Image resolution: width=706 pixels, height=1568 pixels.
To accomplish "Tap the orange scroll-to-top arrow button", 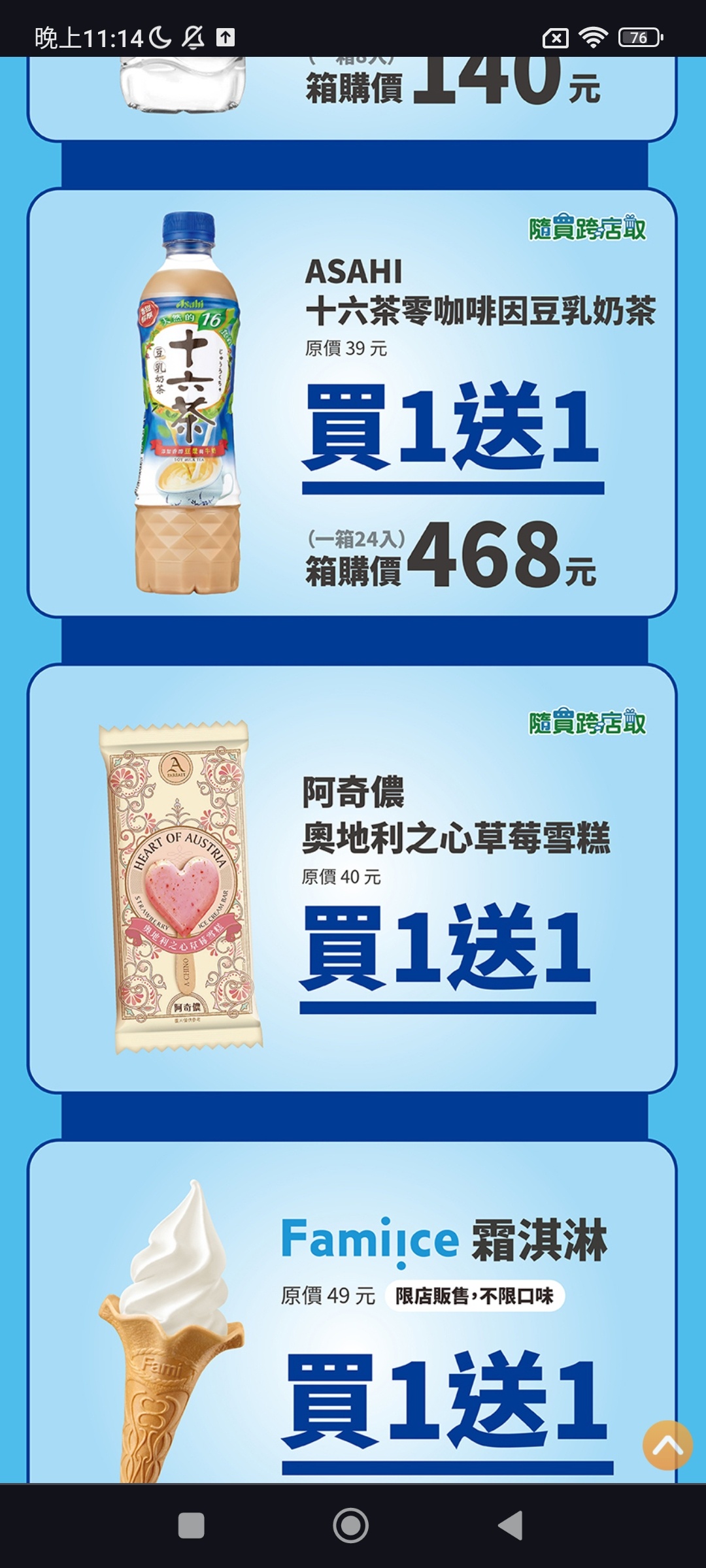I will [x=667, y=1445].
